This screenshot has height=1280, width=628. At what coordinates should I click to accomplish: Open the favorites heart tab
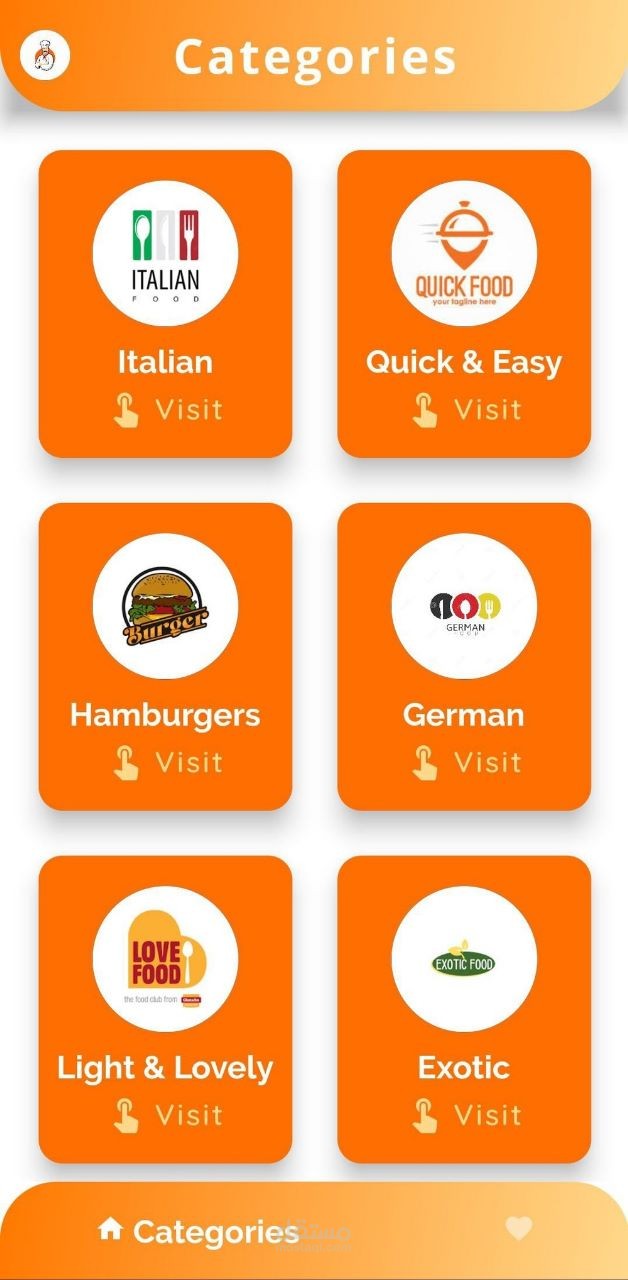coord(519,1229)
